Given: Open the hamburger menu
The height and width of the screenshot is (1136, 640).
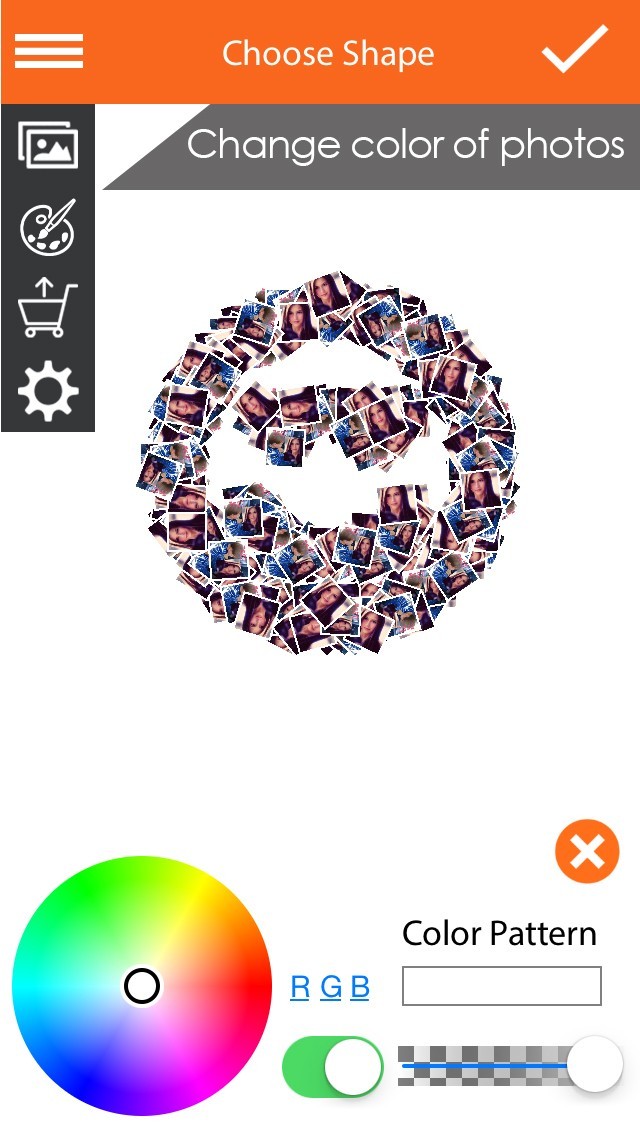Looking at the screenshot, I should (48, 51).
